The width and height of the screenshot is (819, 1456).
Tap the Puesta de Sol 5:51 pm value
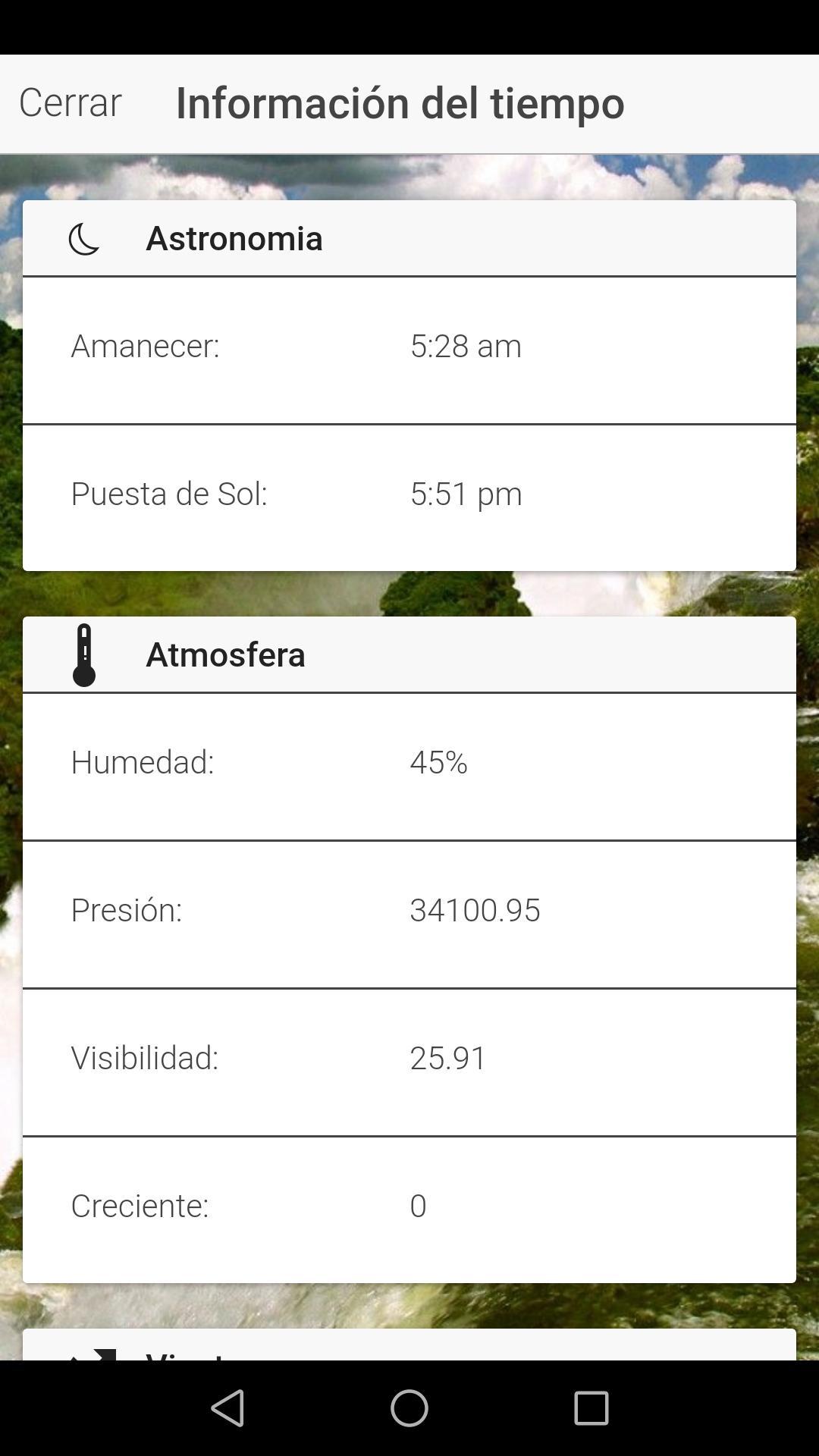point(466,494)
